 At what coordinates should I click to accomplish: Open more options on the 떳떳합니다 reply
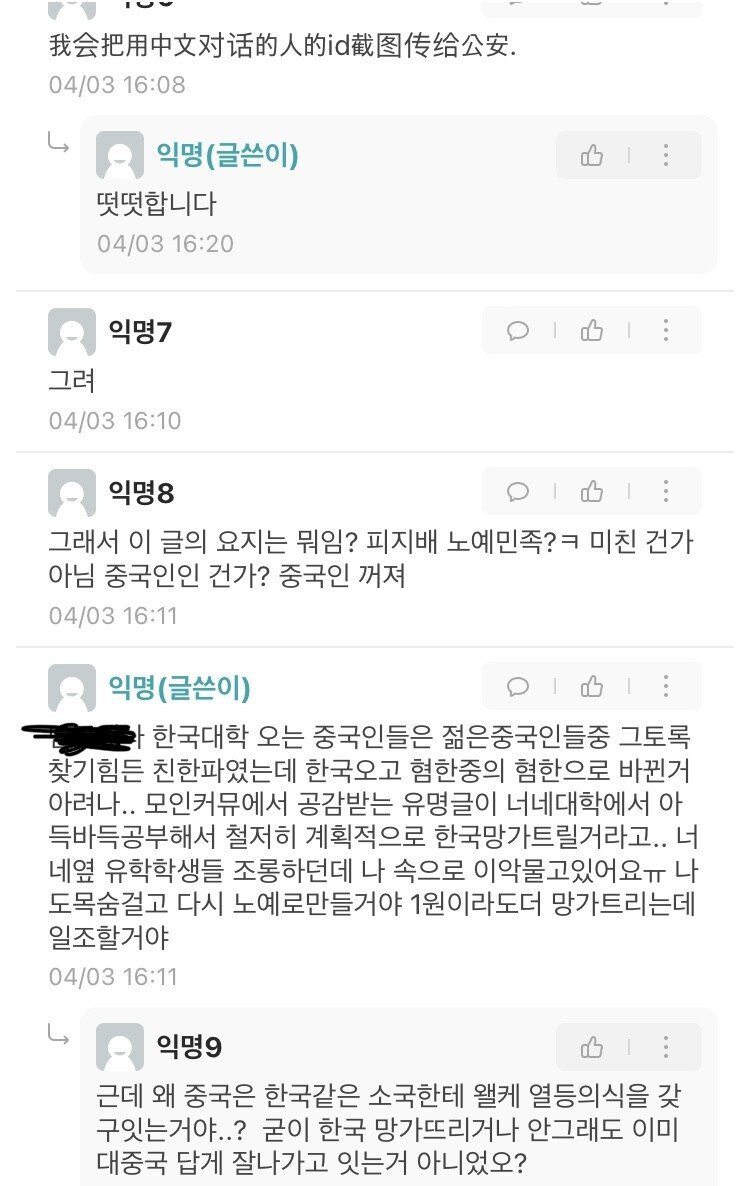point(665,155)
